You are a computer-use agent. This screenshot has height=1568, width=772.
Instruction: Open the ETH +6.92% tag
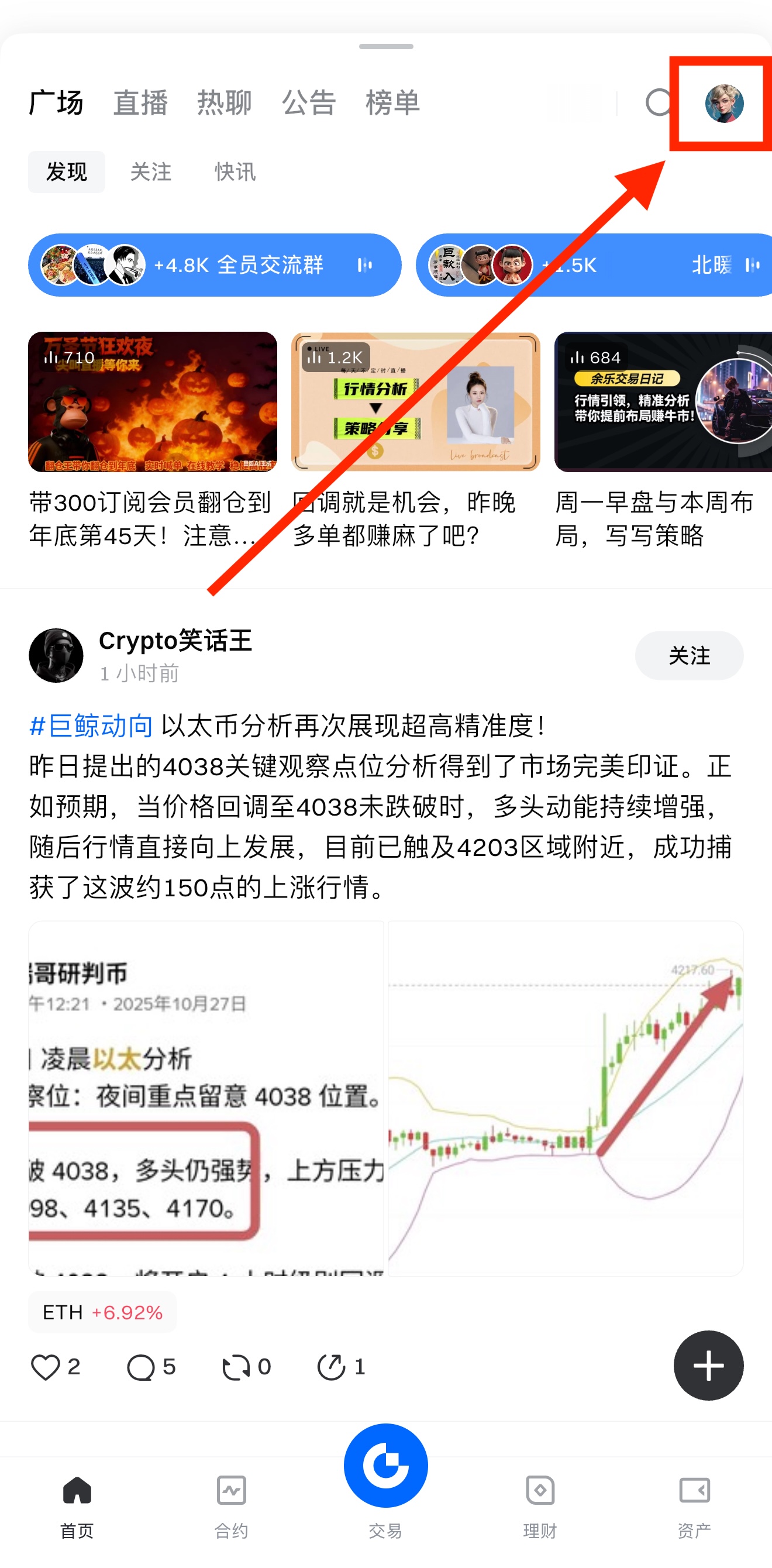(102, 1312)
